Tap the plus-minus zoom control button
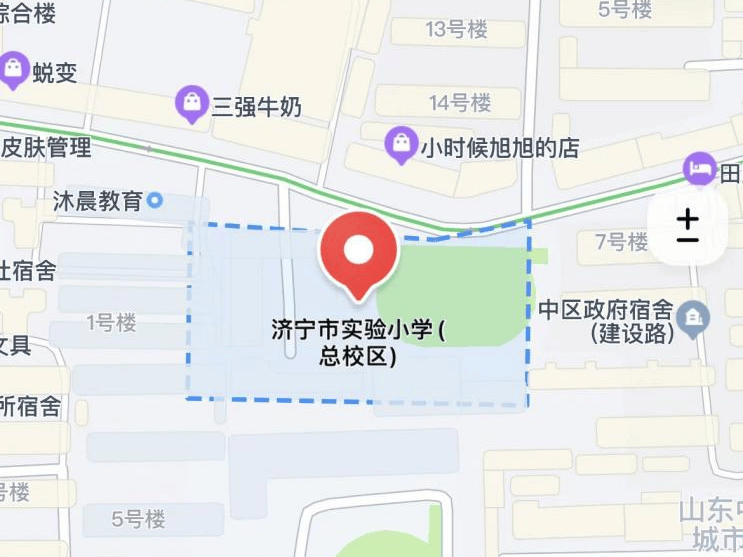The width and height of the screenshot is (743, 557). (x=688, y=226)
